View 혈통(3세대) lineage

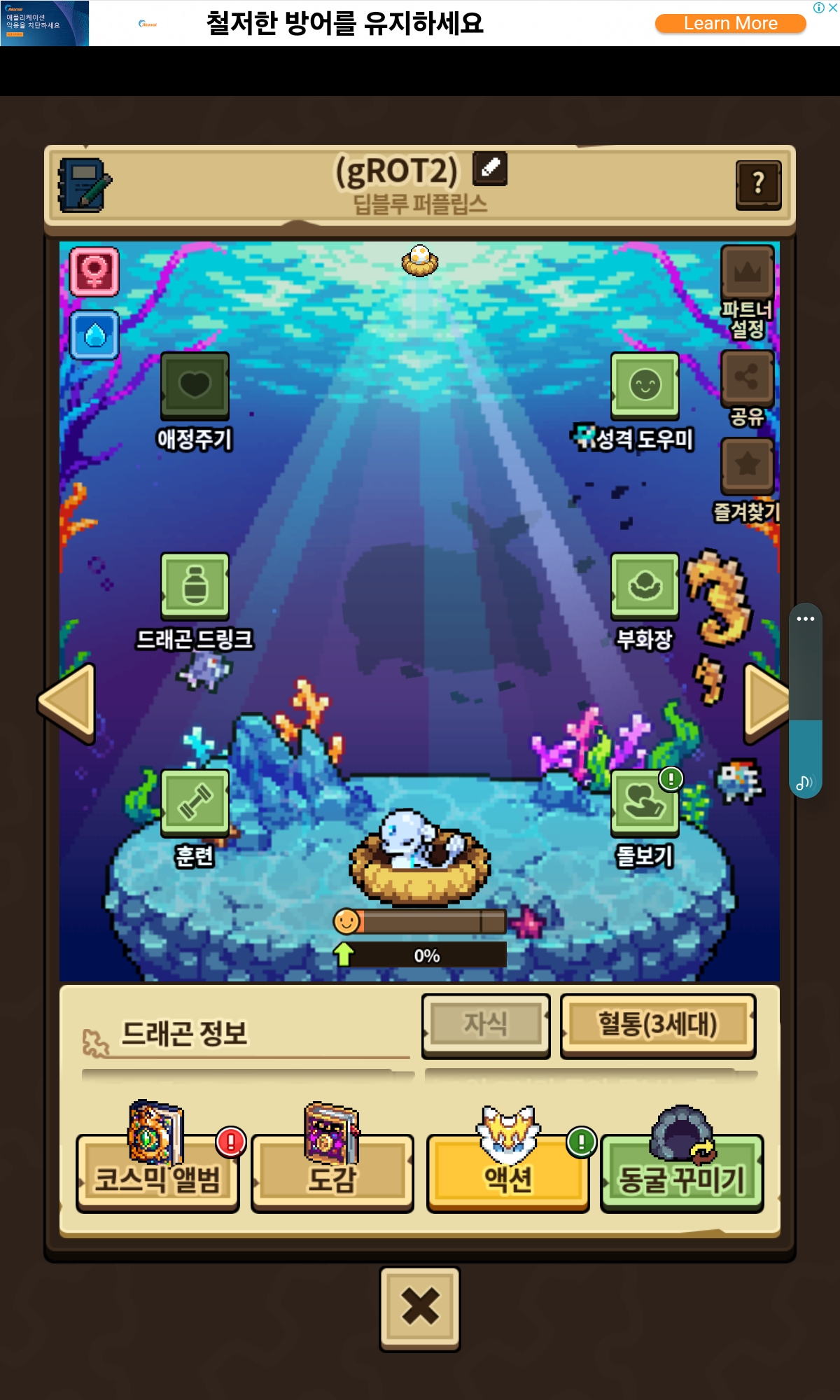pos(657,1025)
